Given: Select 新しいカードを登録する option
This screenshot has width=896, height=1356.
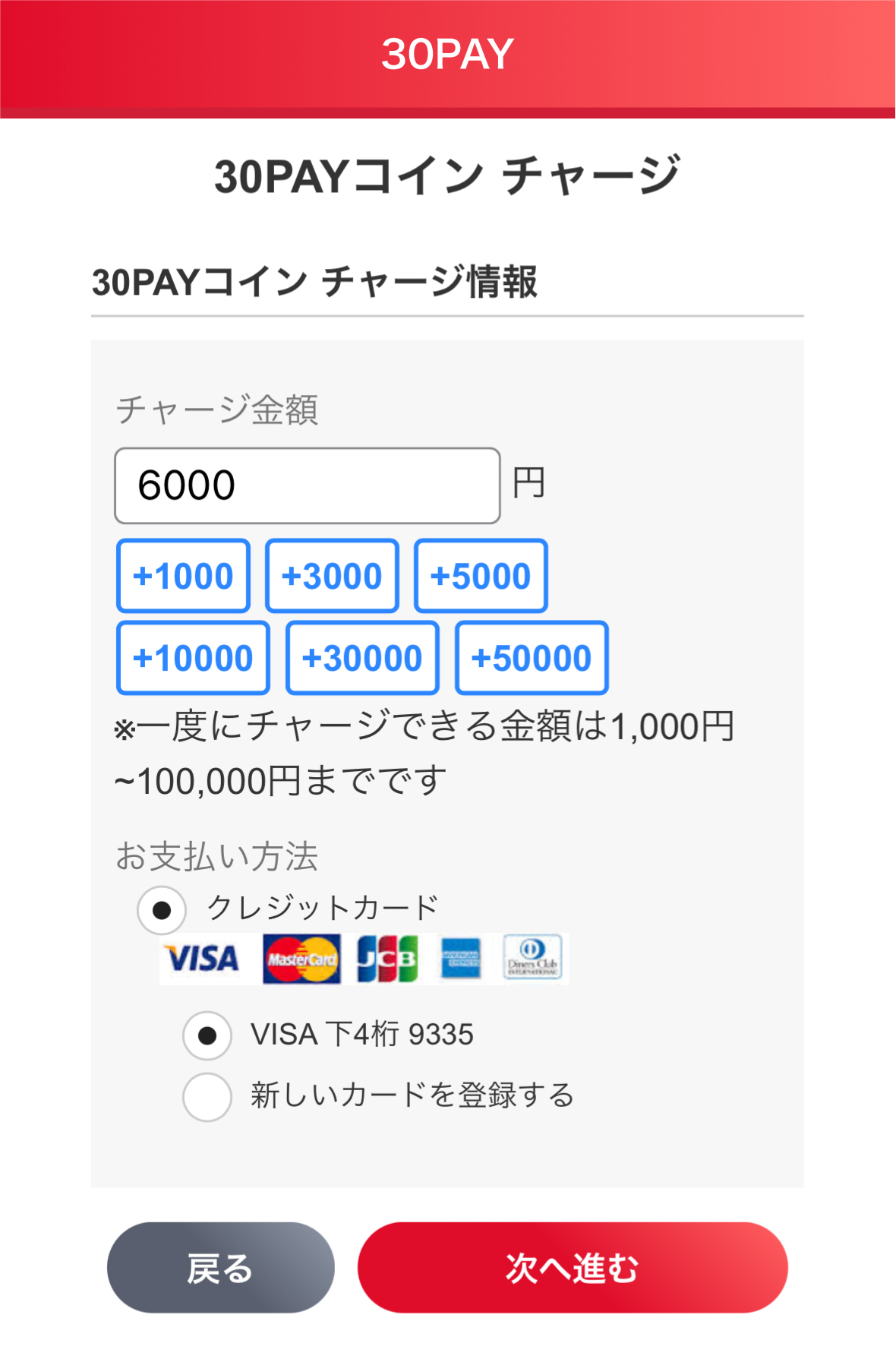Looking at the screenshot, I should 207,1097.
